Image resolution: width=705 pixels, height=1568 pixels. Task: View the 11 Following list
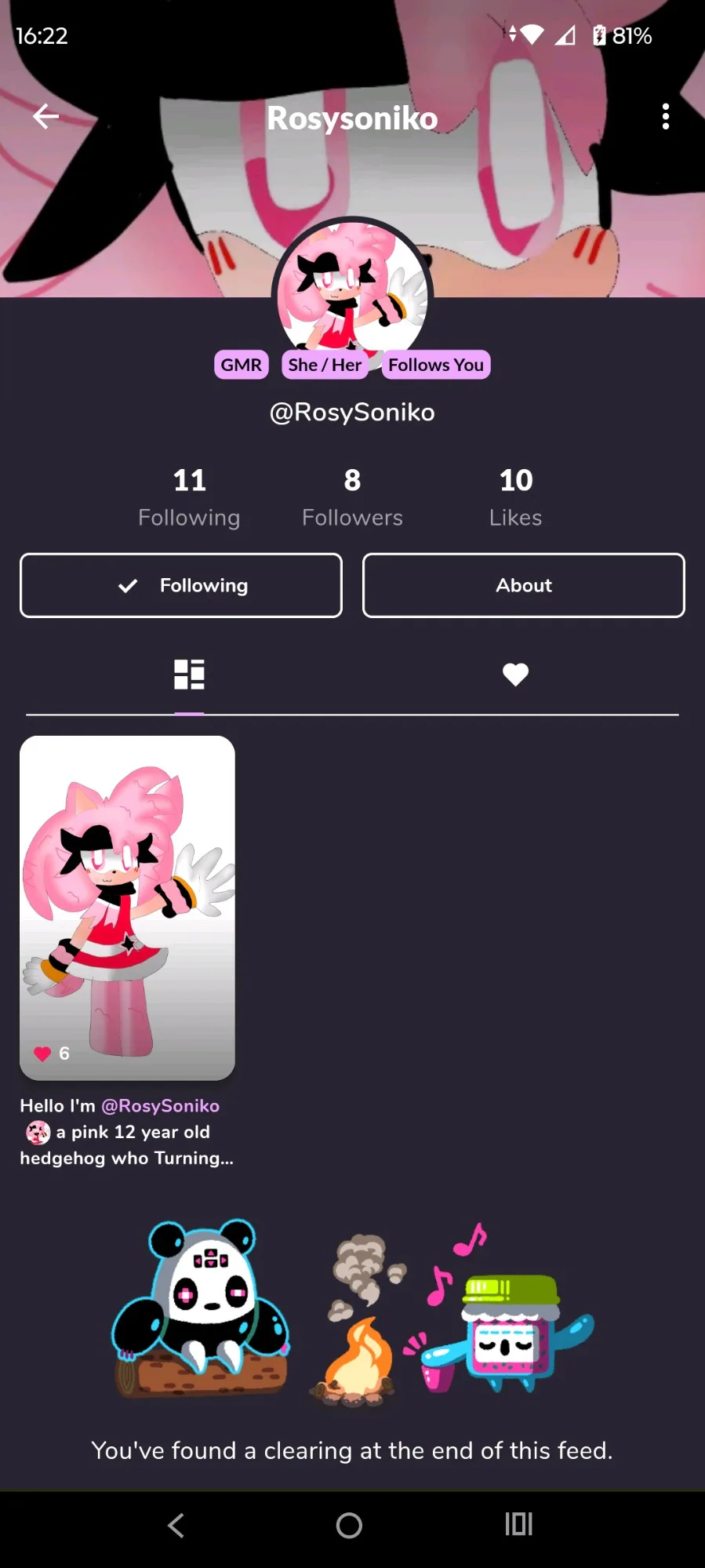(x=189, y=497)
